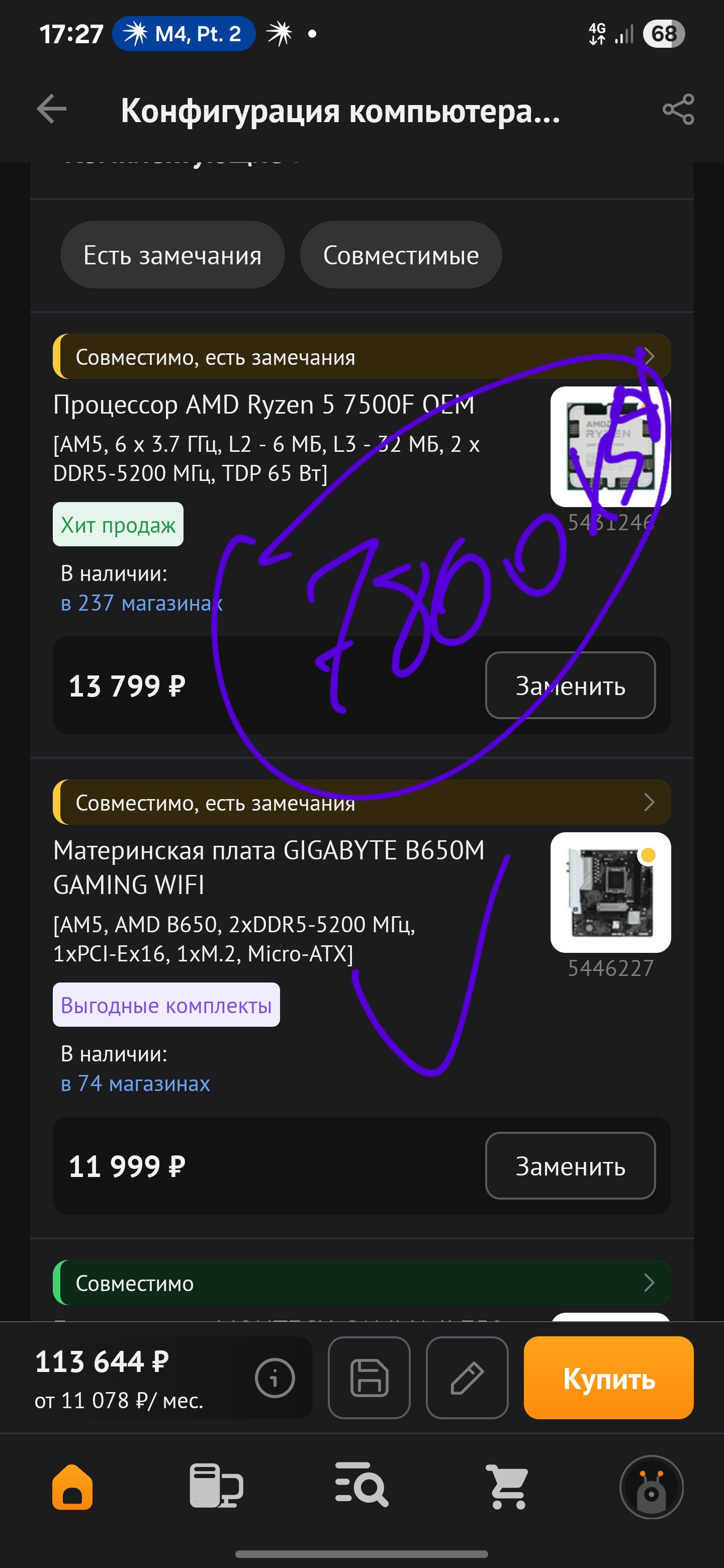724x1568 pixels.
Task: Expand the processor's compatibility remarks banner
Action: (361, 357)
